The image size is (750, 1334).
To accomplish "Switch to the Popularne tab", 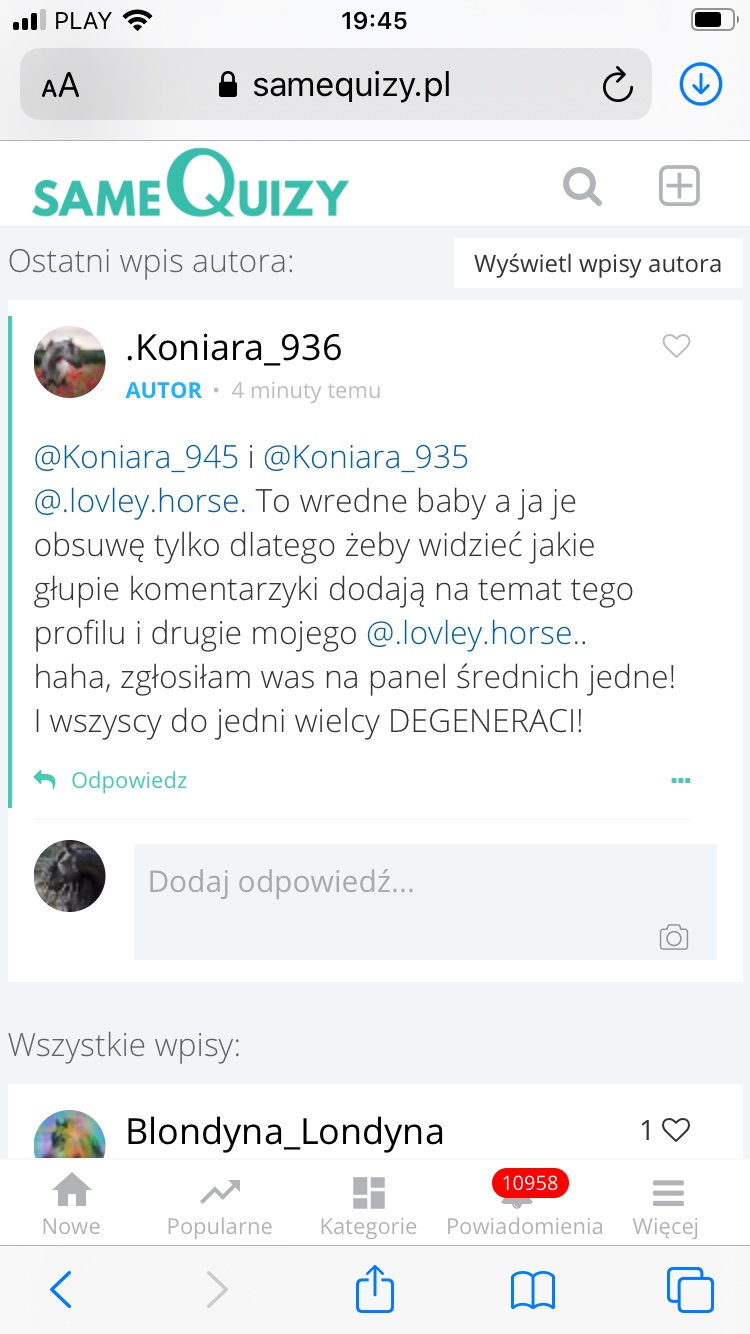I will coord(219,1205).
